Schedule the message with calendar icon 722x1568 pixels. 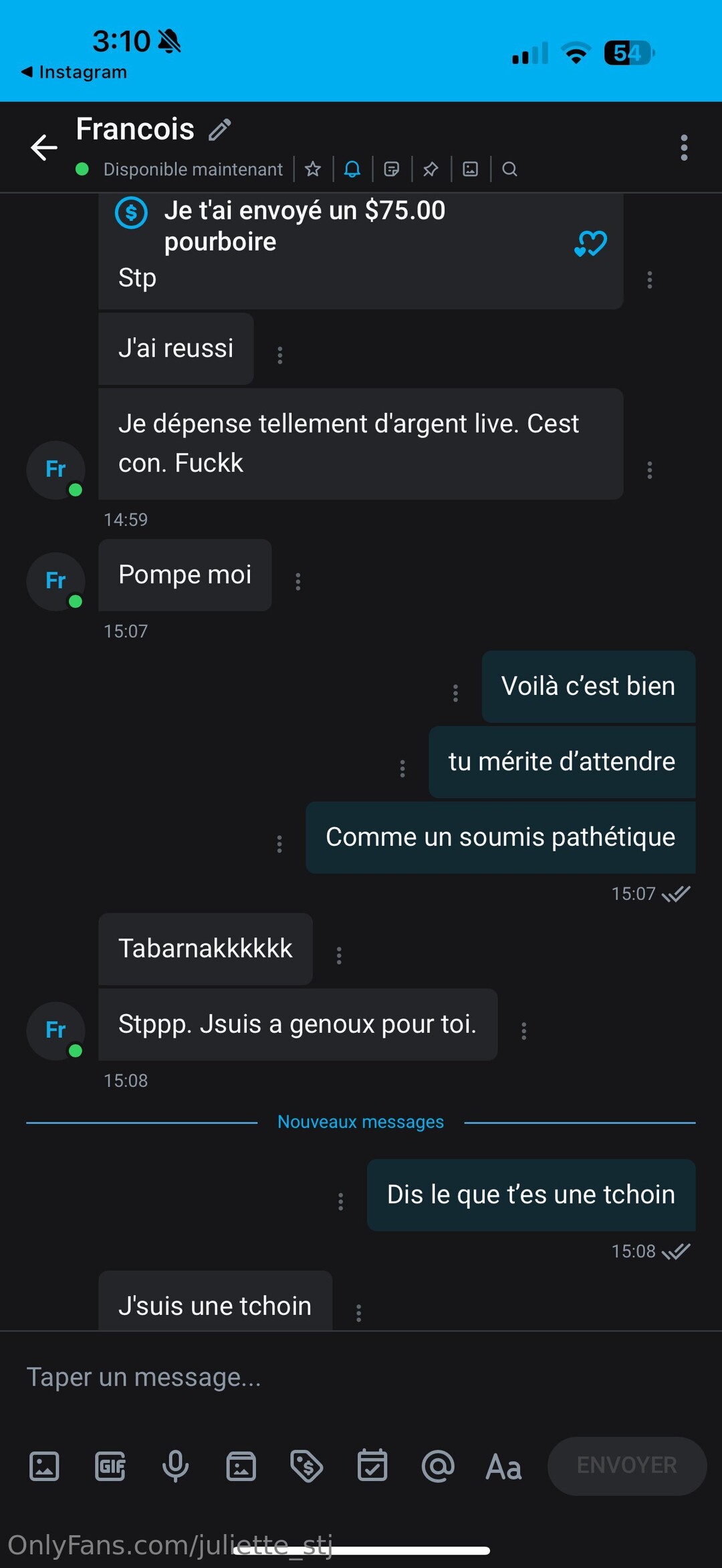372,1466
